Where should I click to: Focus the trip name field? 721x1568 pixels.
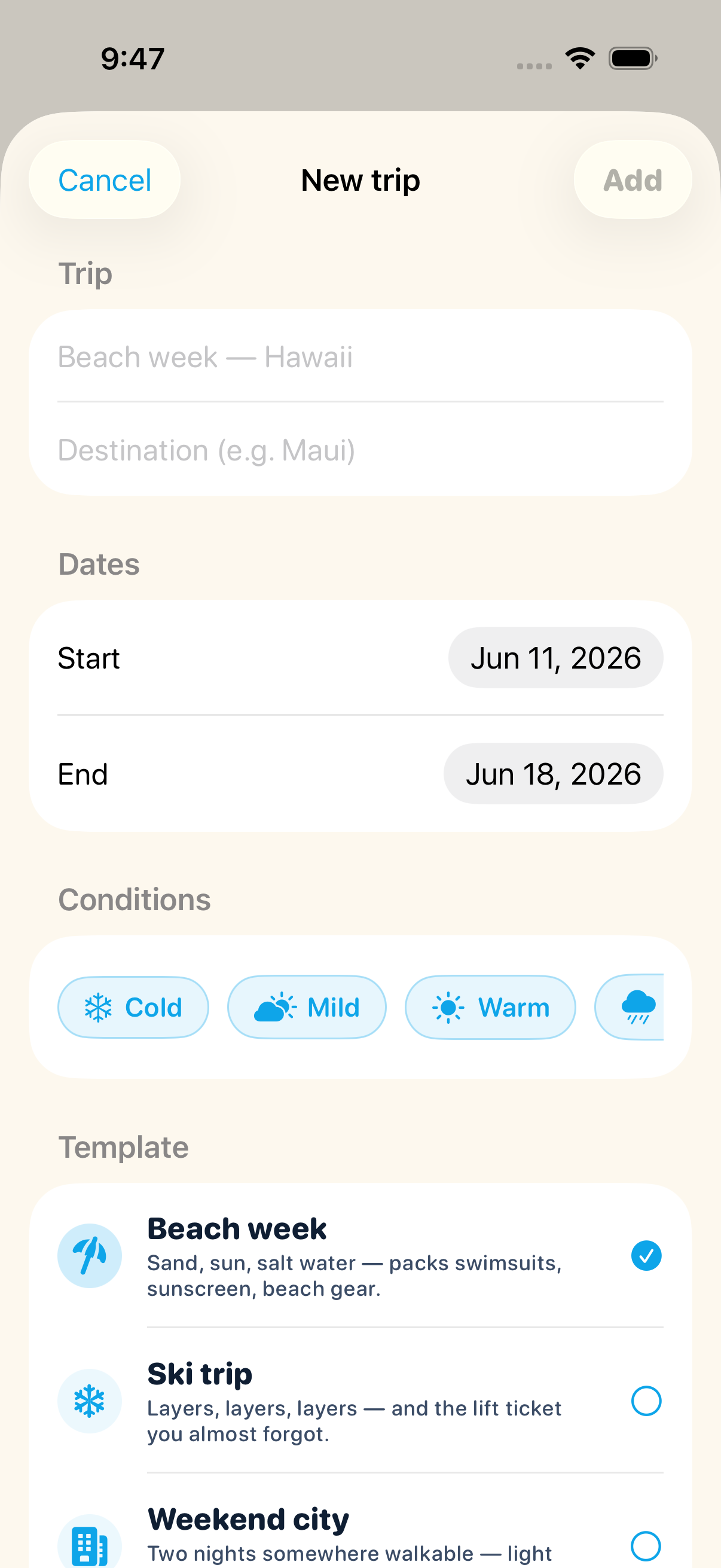coord(360,356)
